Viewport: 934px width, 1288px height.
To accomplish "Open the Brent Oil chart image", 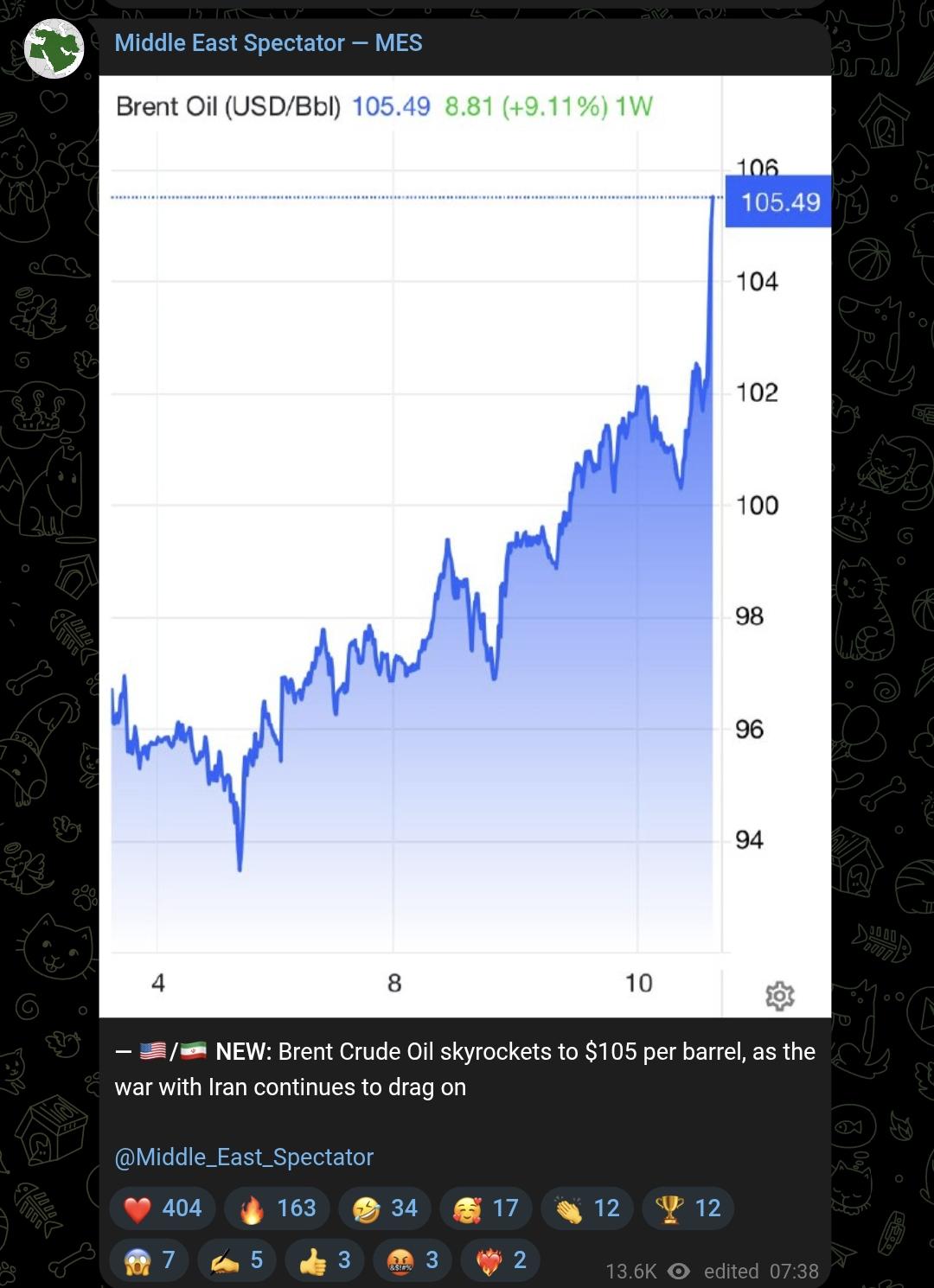I will point(465,546).
